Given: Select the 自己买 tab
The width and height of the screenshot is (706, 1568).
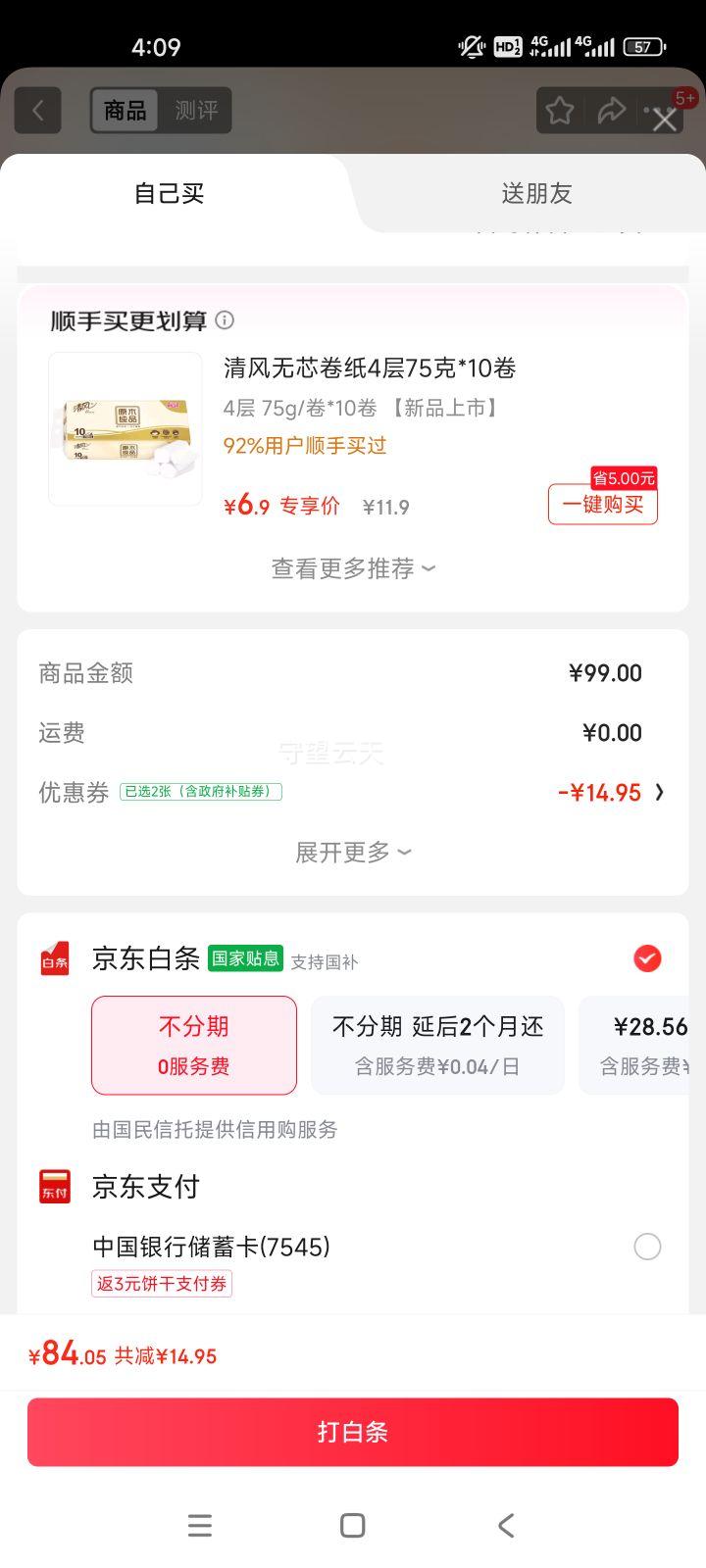Looking at the screenshot, I should pos(169,193).
